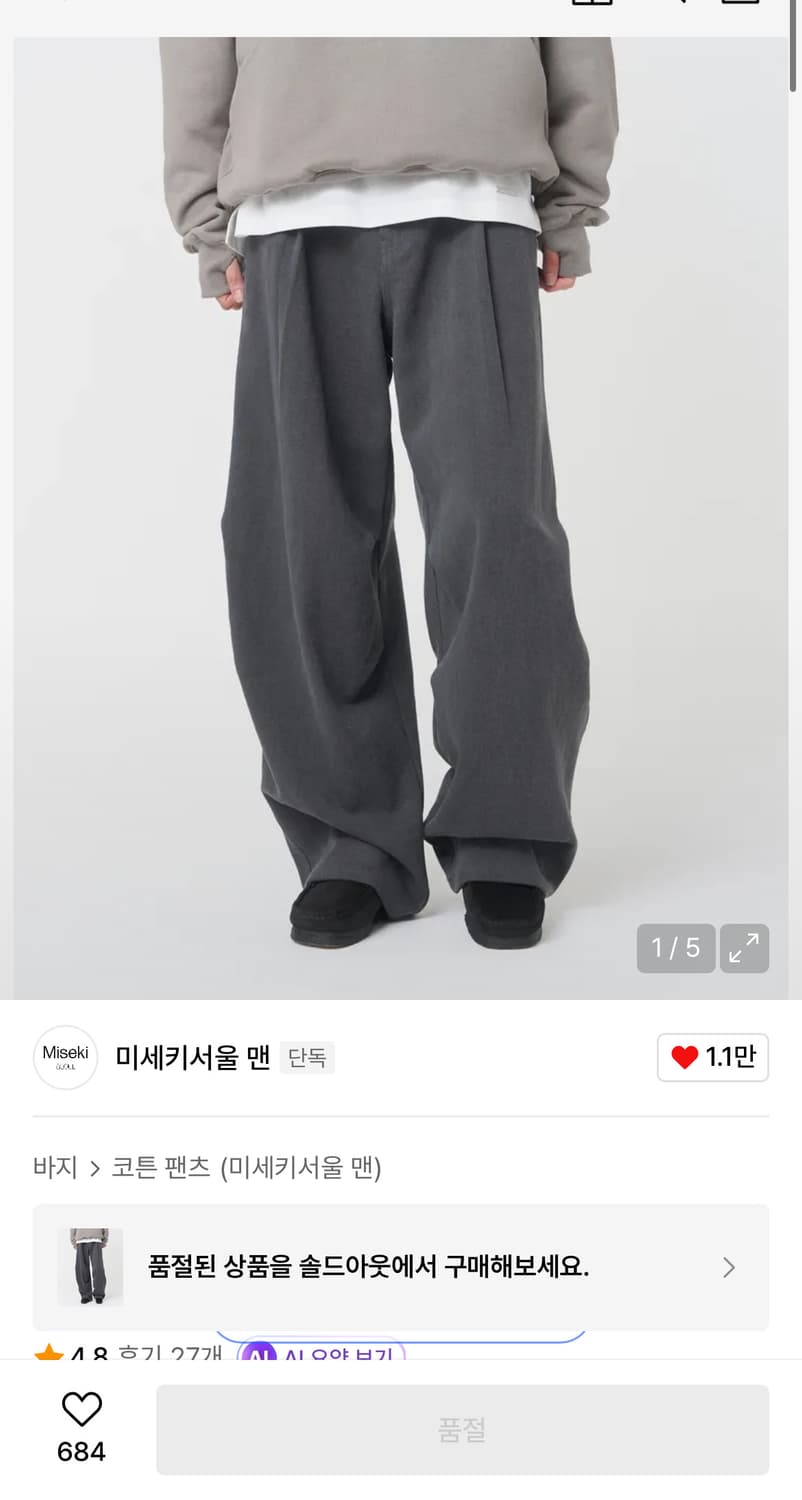Tap the grayed-out 품절 button
Screen dimensions: 802x1500
pyautogui.click(x=462, y=1430)
